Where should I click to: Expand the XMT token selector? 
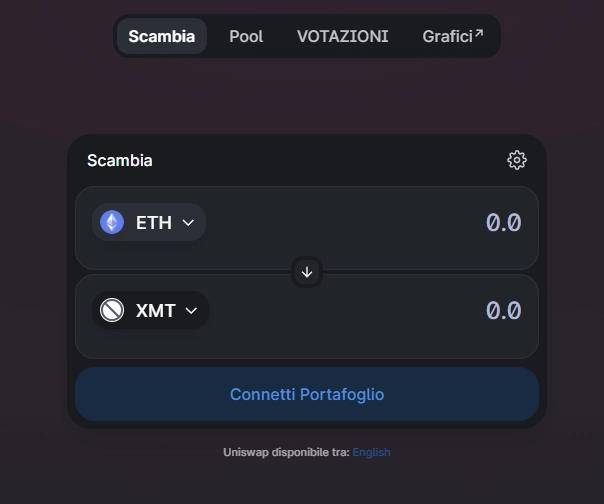(x=151, y=311)
